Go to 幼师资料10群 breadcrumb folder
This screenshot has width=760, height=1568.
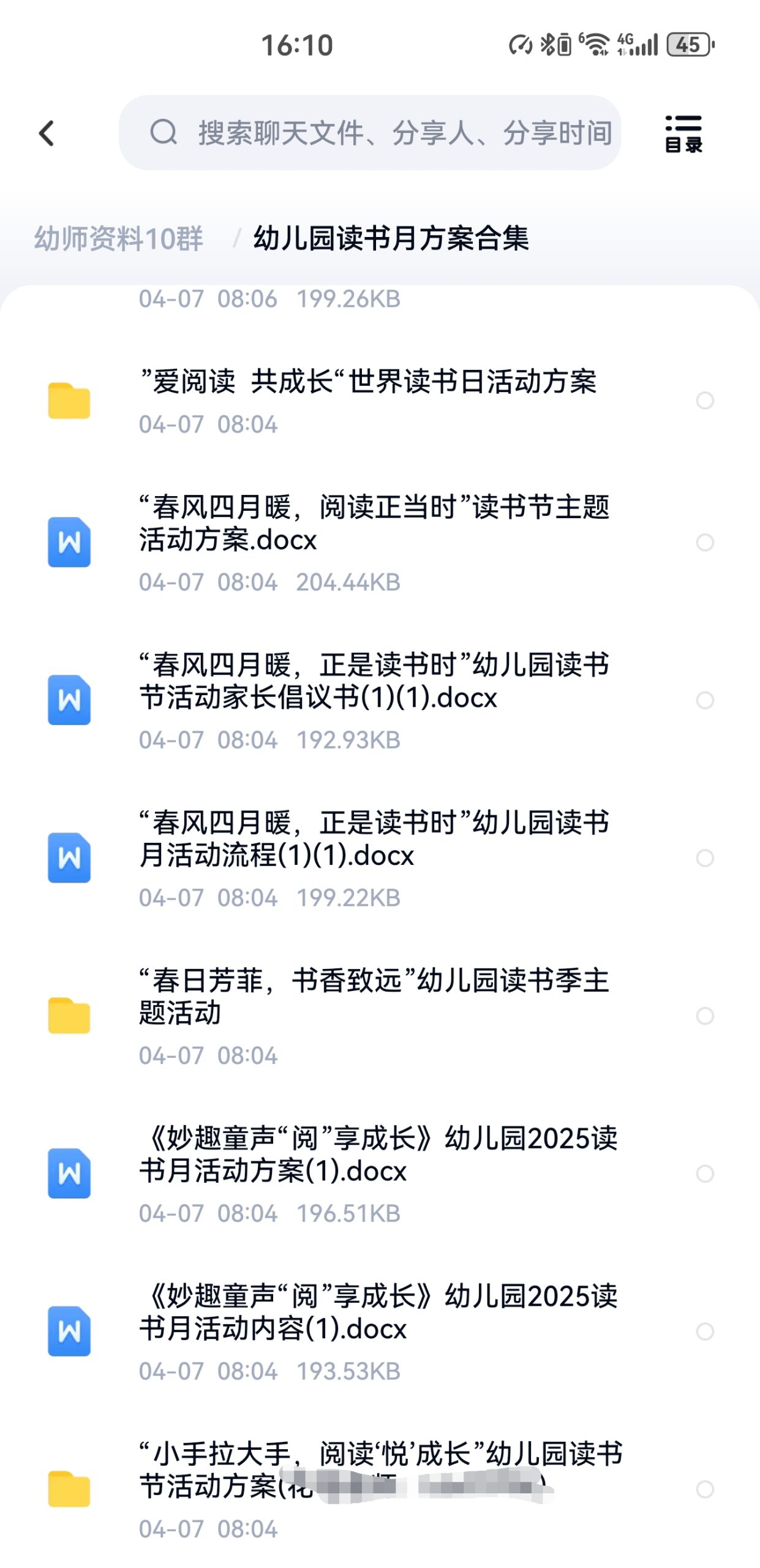point(119,238)
